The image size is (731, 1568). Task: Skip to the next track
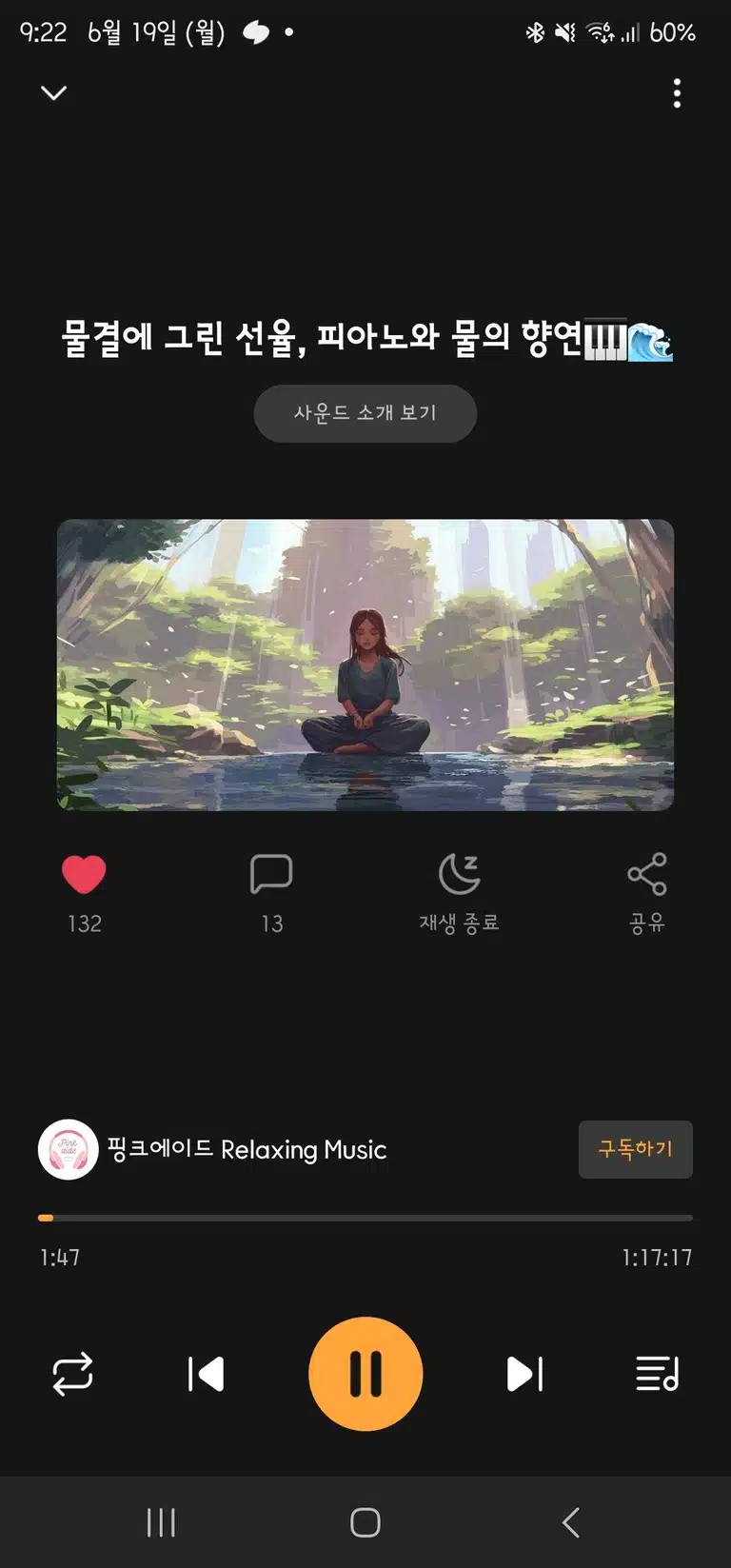[x=524, y=1374]
